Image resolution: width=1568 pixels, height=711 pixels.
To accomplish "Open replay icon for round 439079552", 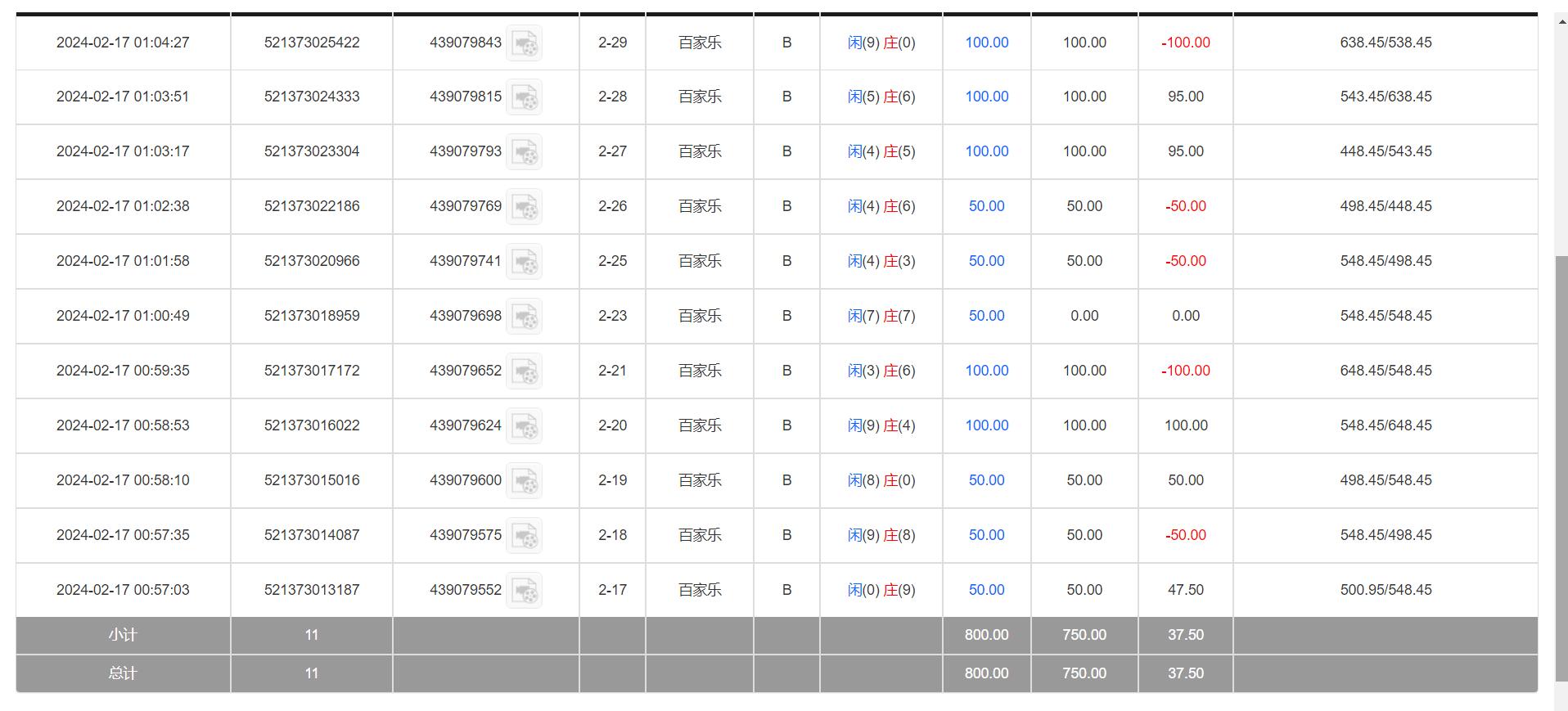I will [524, 591].
